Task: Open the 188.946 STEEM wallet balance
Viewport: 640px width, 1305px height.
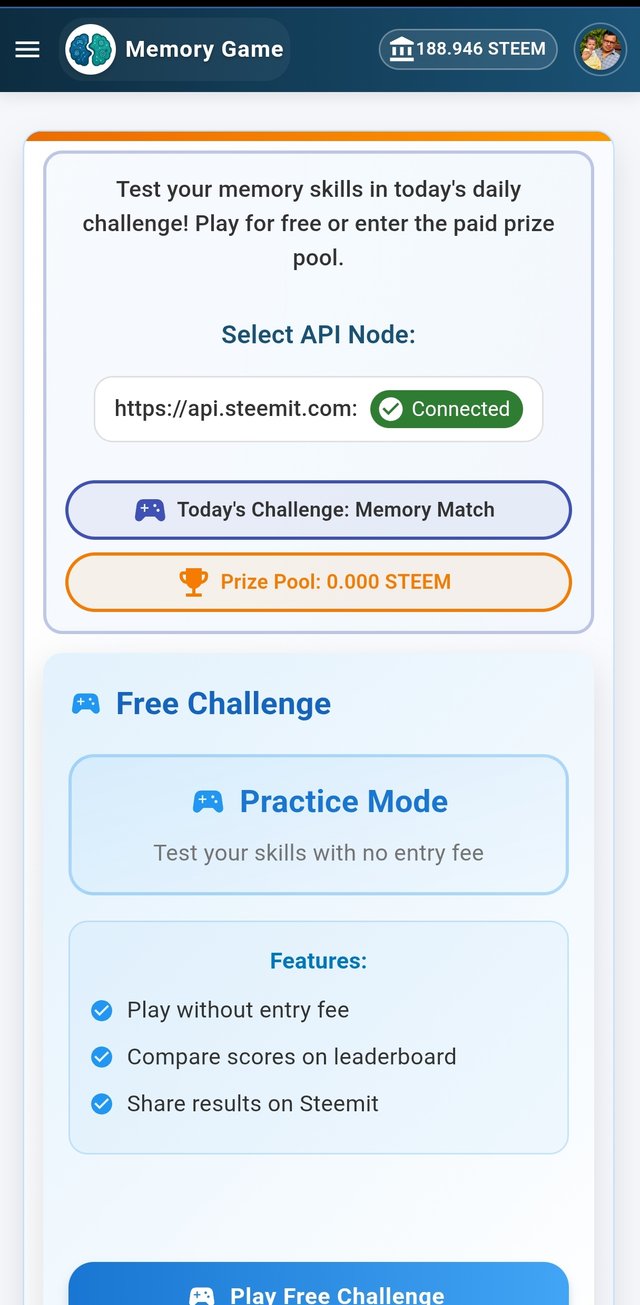Action: click(468, 49)
